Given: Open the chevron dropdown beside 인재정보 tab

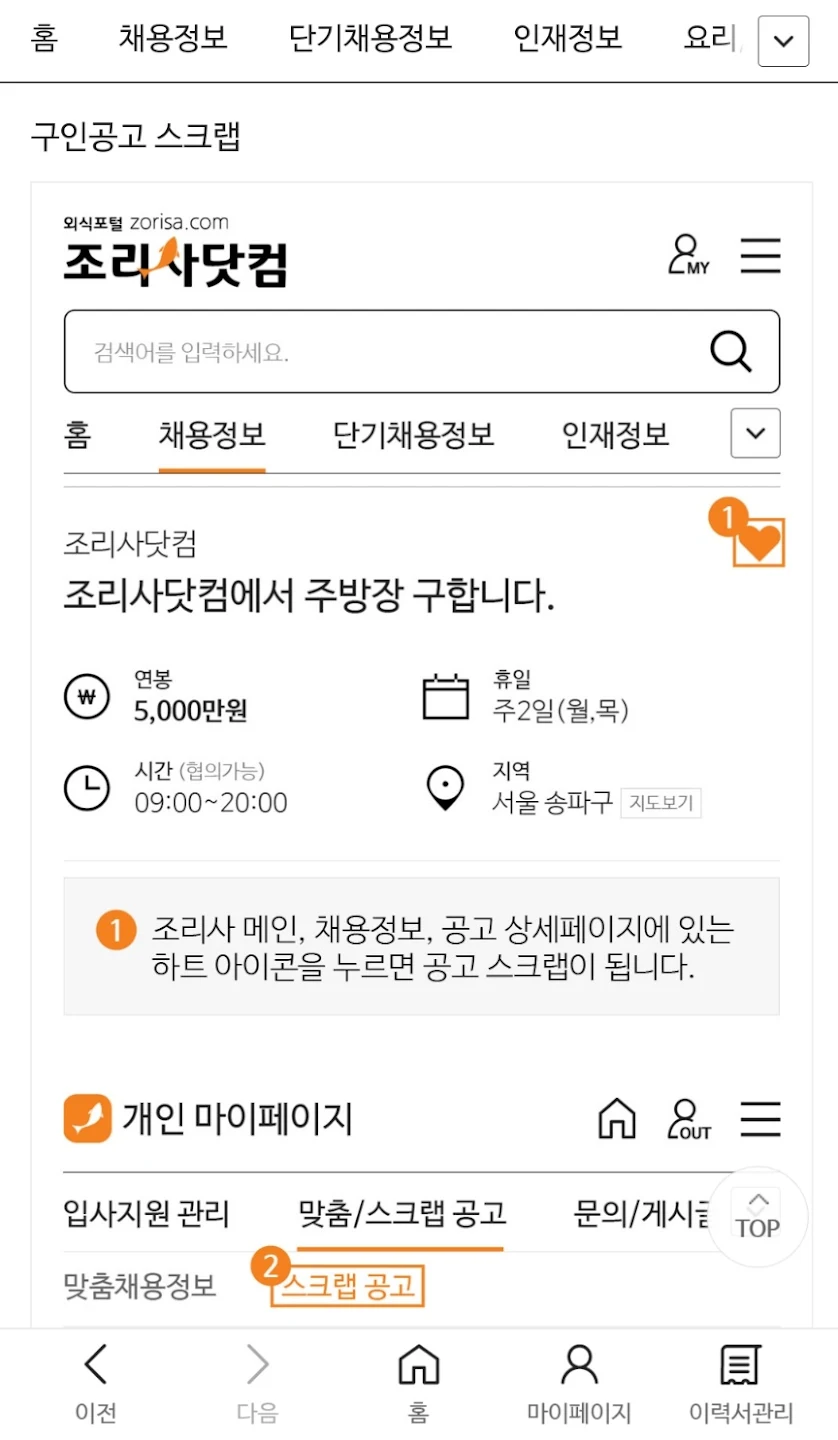Looking at the screenshot, I should [754, 433].
